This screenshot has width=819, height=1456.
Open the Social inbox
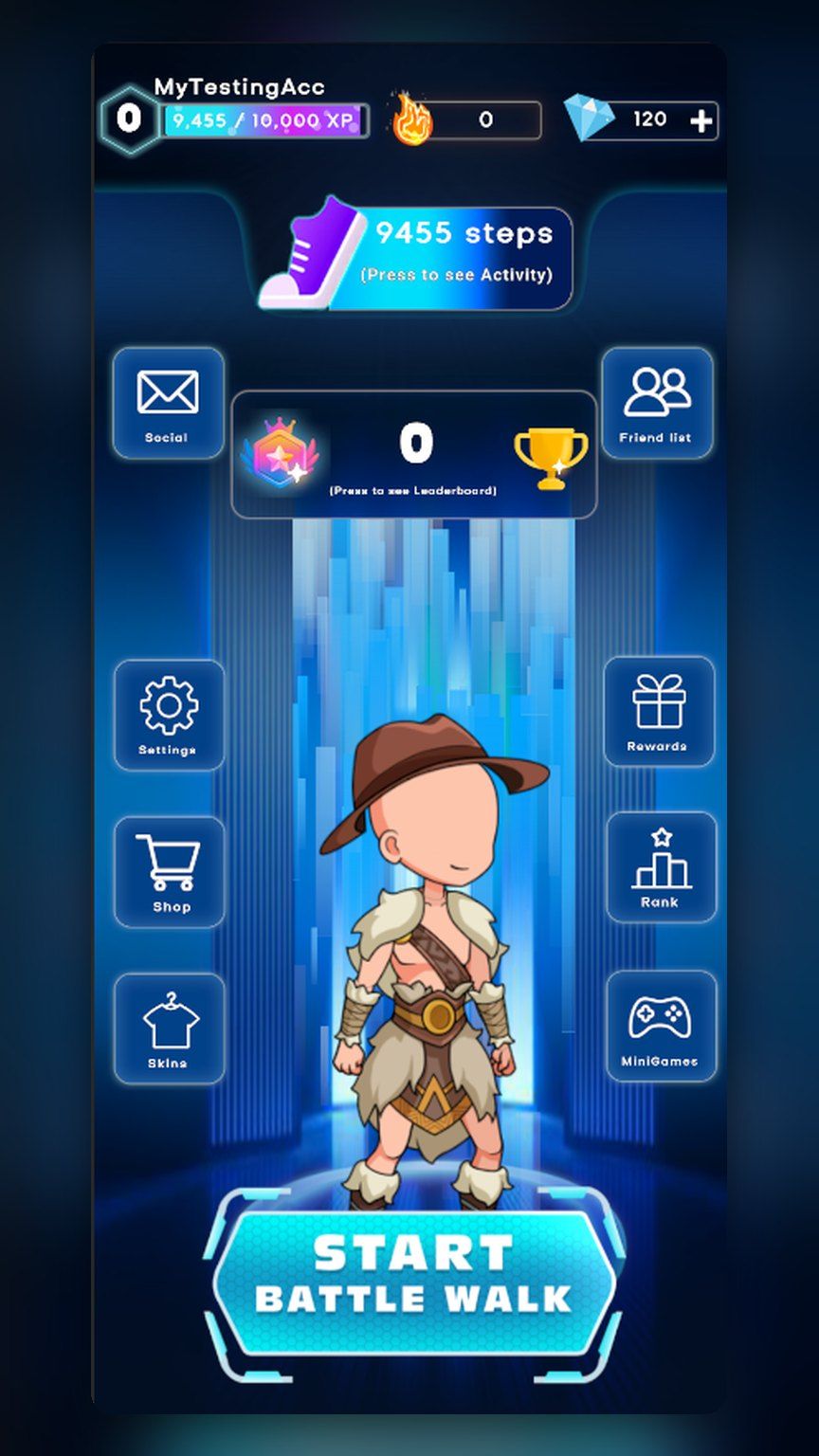168,403
